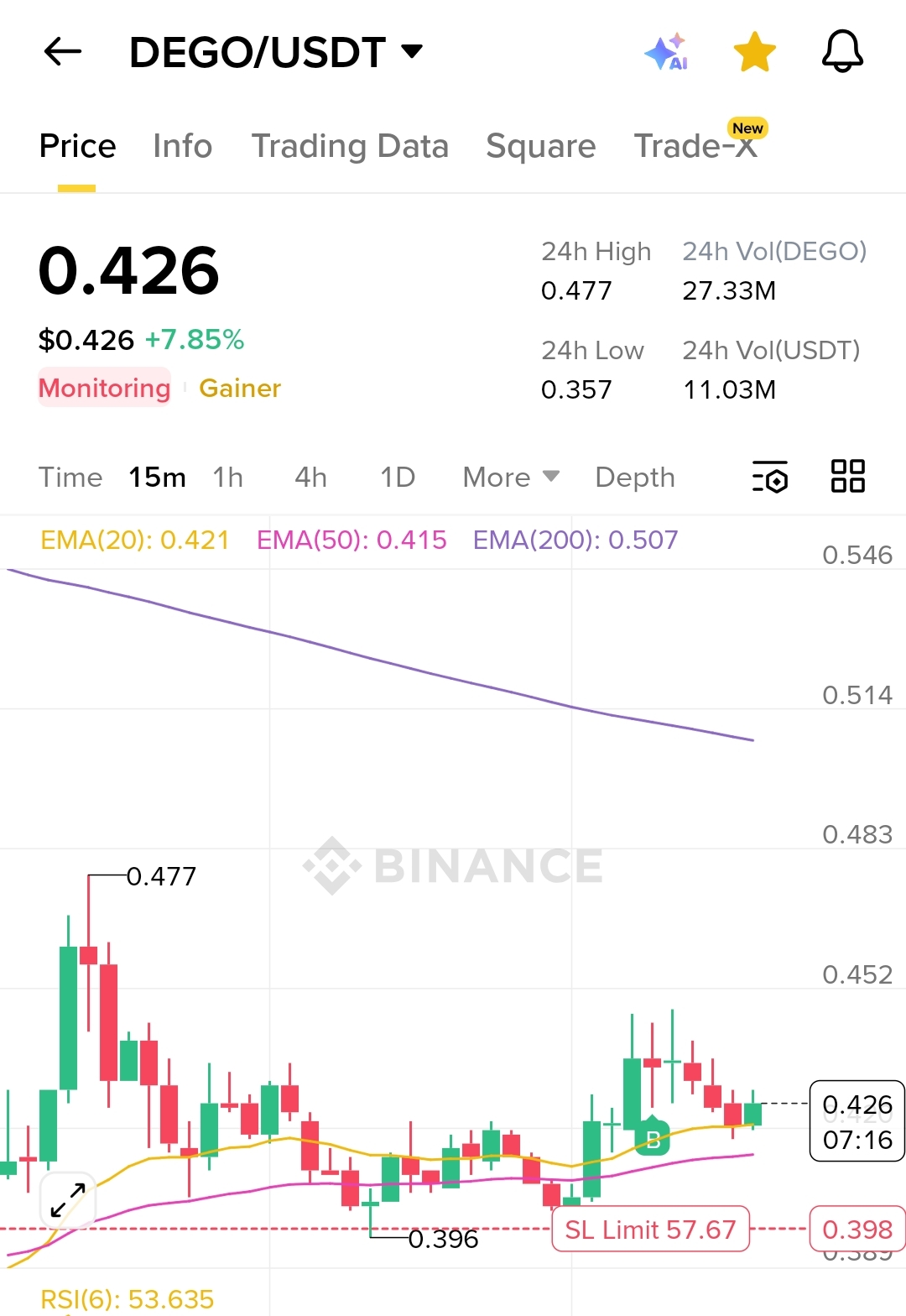This screenshot has height=1316, width=906.
Task: Open the AI assistant icon
Action: pyautogui.click(x=667, y=52)
